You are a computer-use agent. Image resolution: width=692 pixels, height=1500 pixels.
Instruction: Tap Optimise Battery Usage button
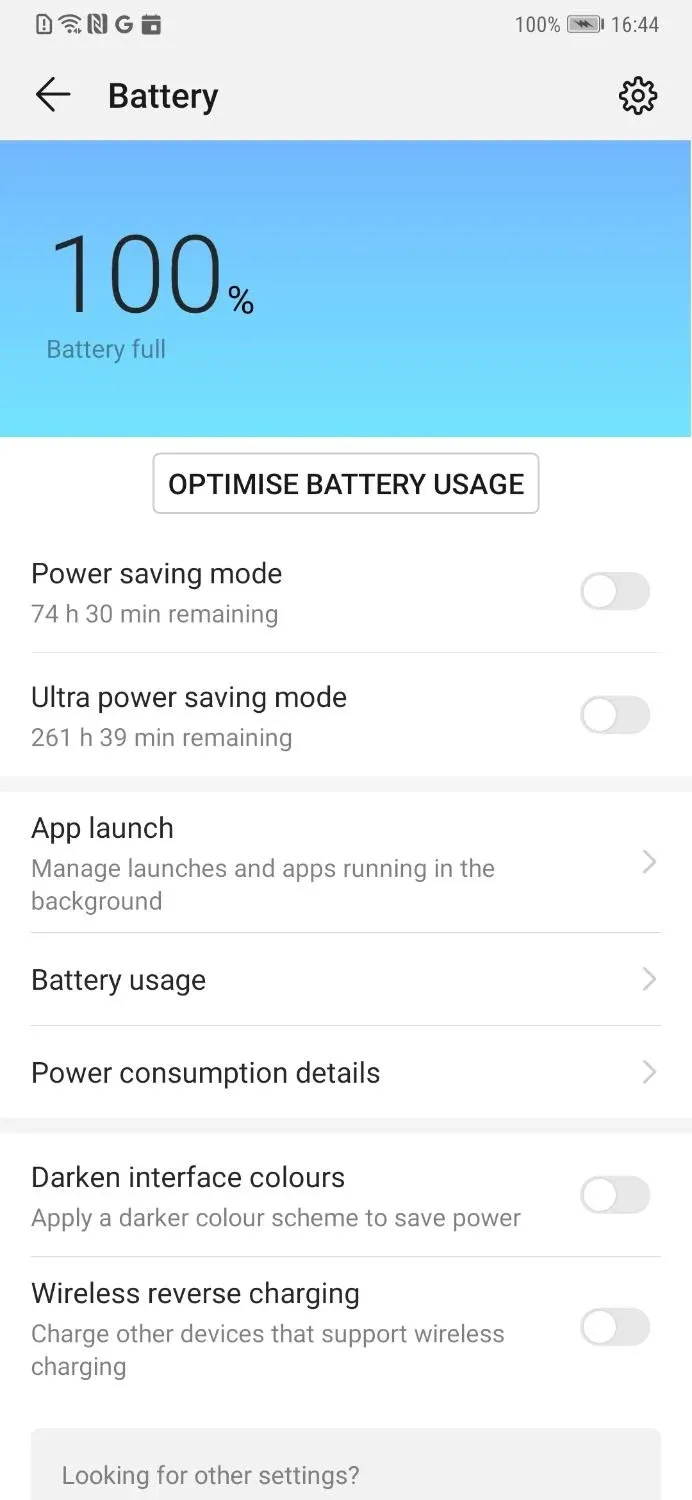click(x=346, y=484)
